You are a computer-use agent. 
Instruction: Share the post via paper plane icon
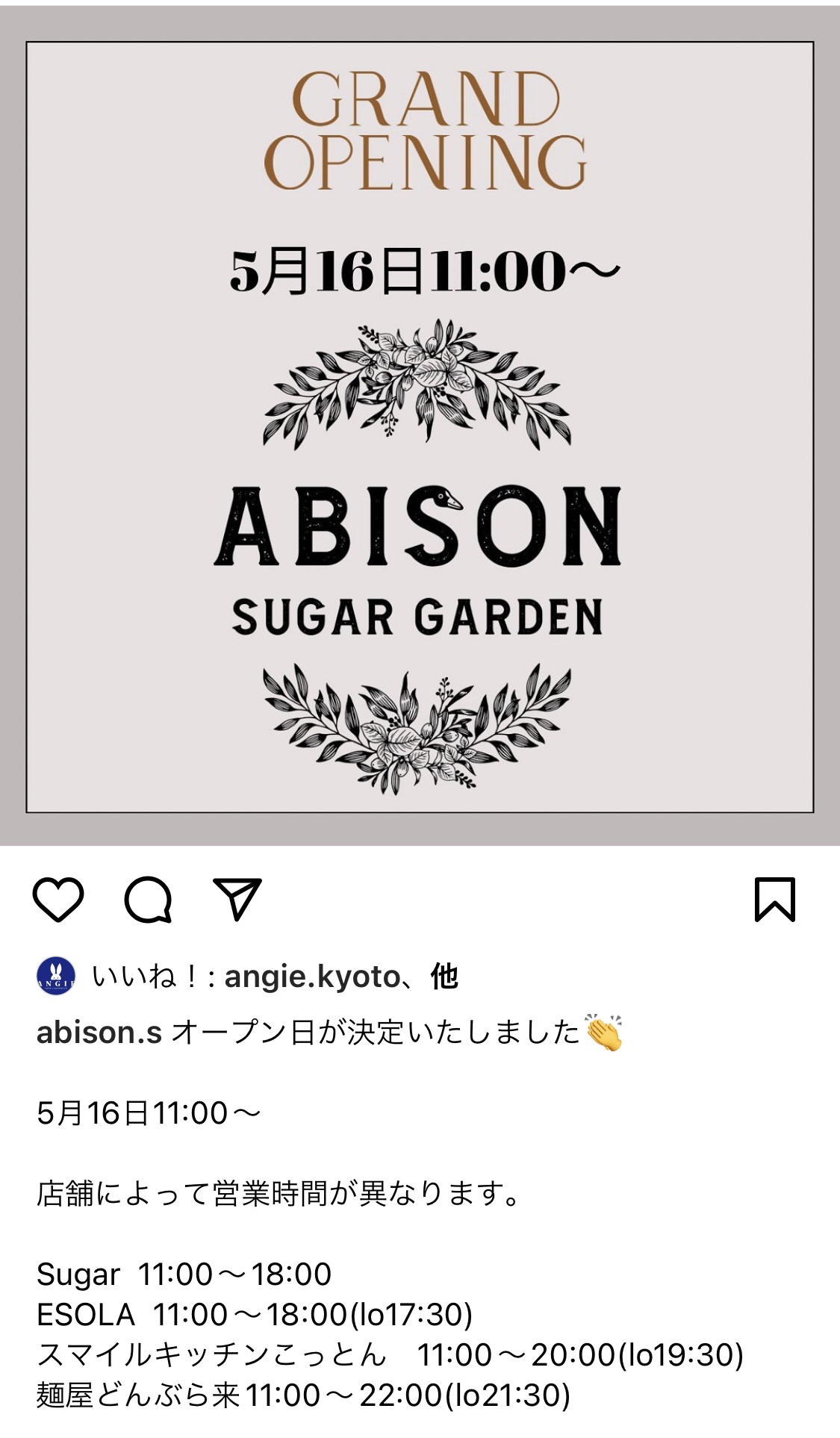pos(237,898)
